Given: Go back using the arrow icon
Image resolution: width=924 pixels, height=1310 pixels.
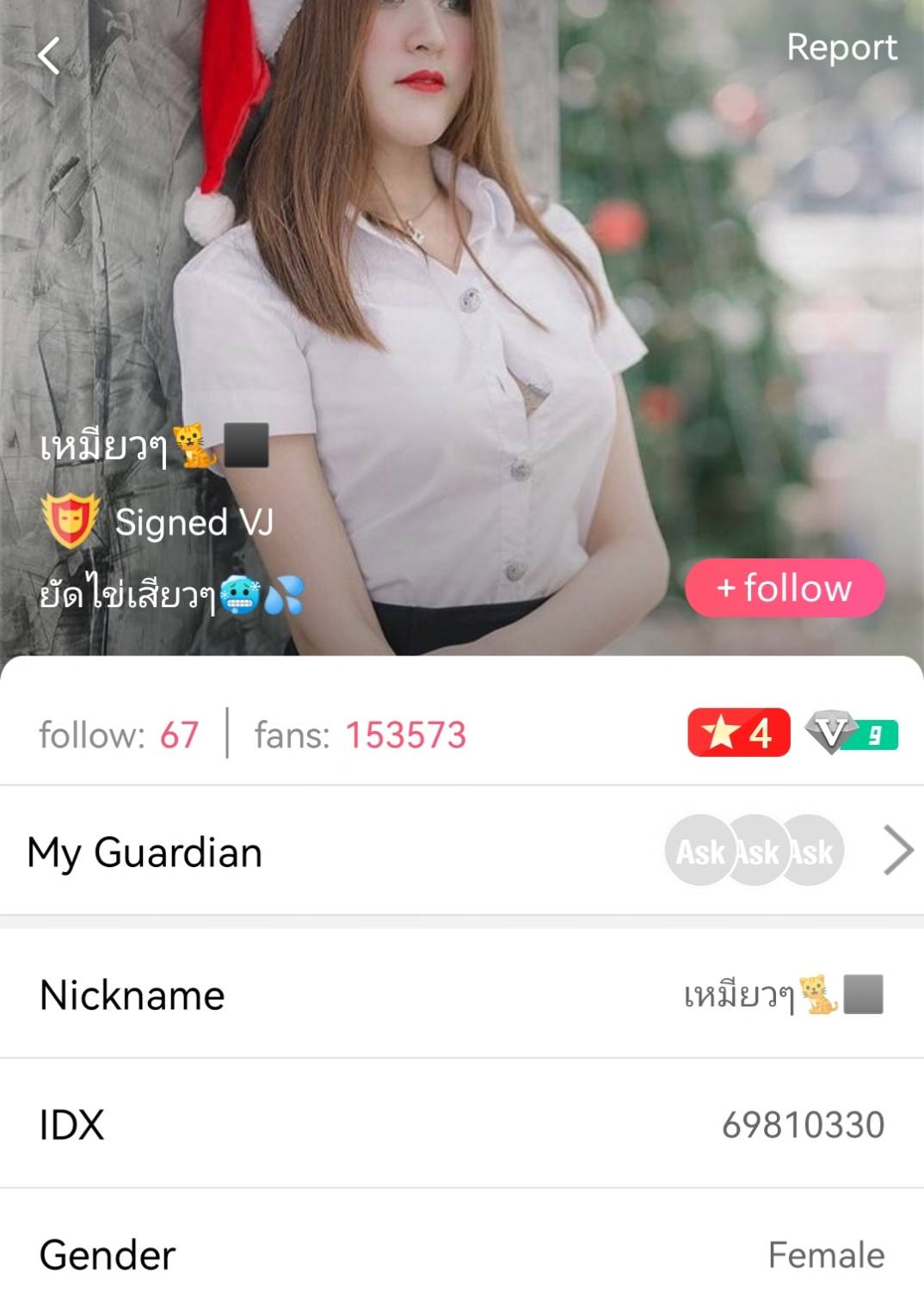Looking at the screenshot, I should (x=49, y=56).
